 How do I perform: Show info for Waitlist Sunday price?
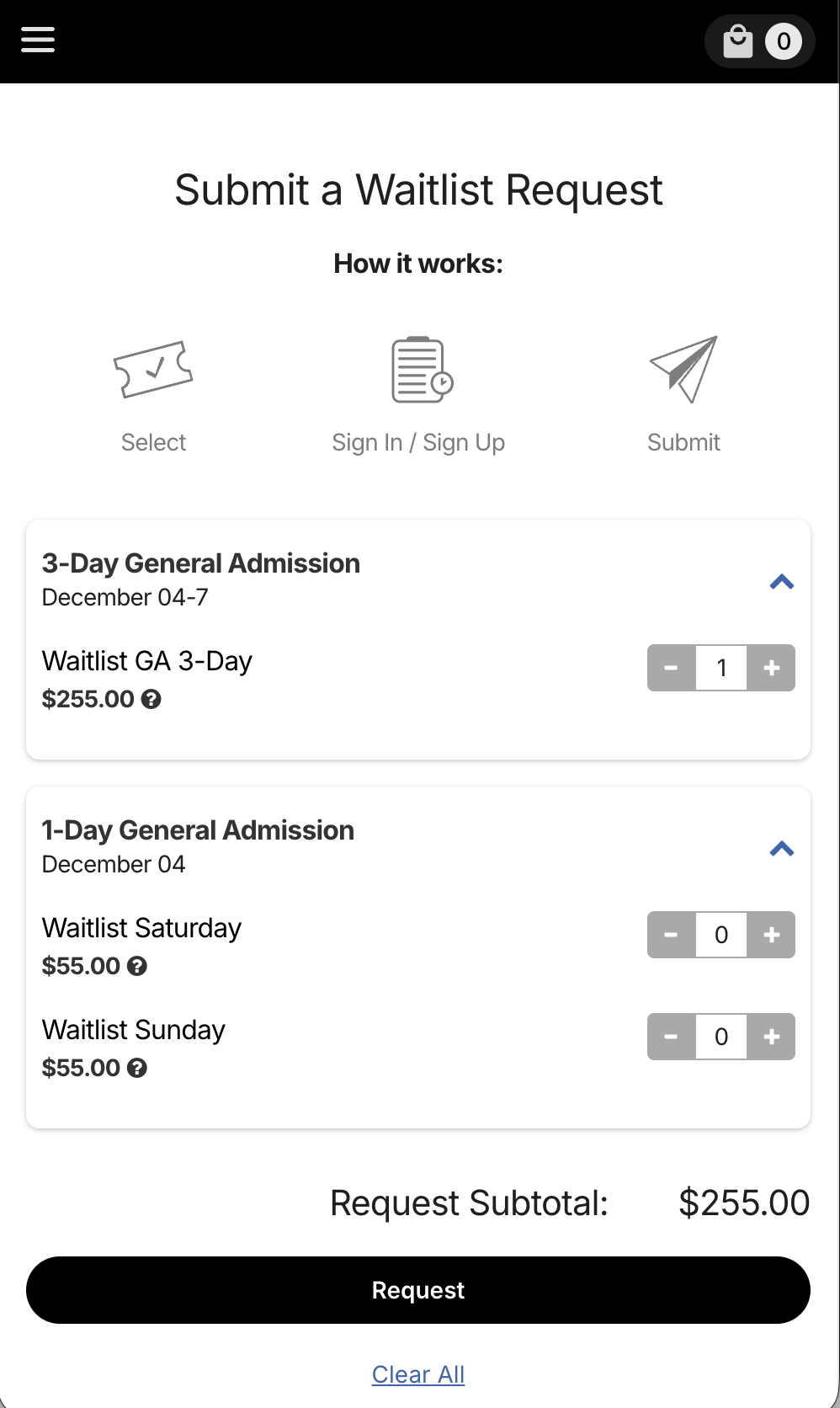pos(137,1068)
